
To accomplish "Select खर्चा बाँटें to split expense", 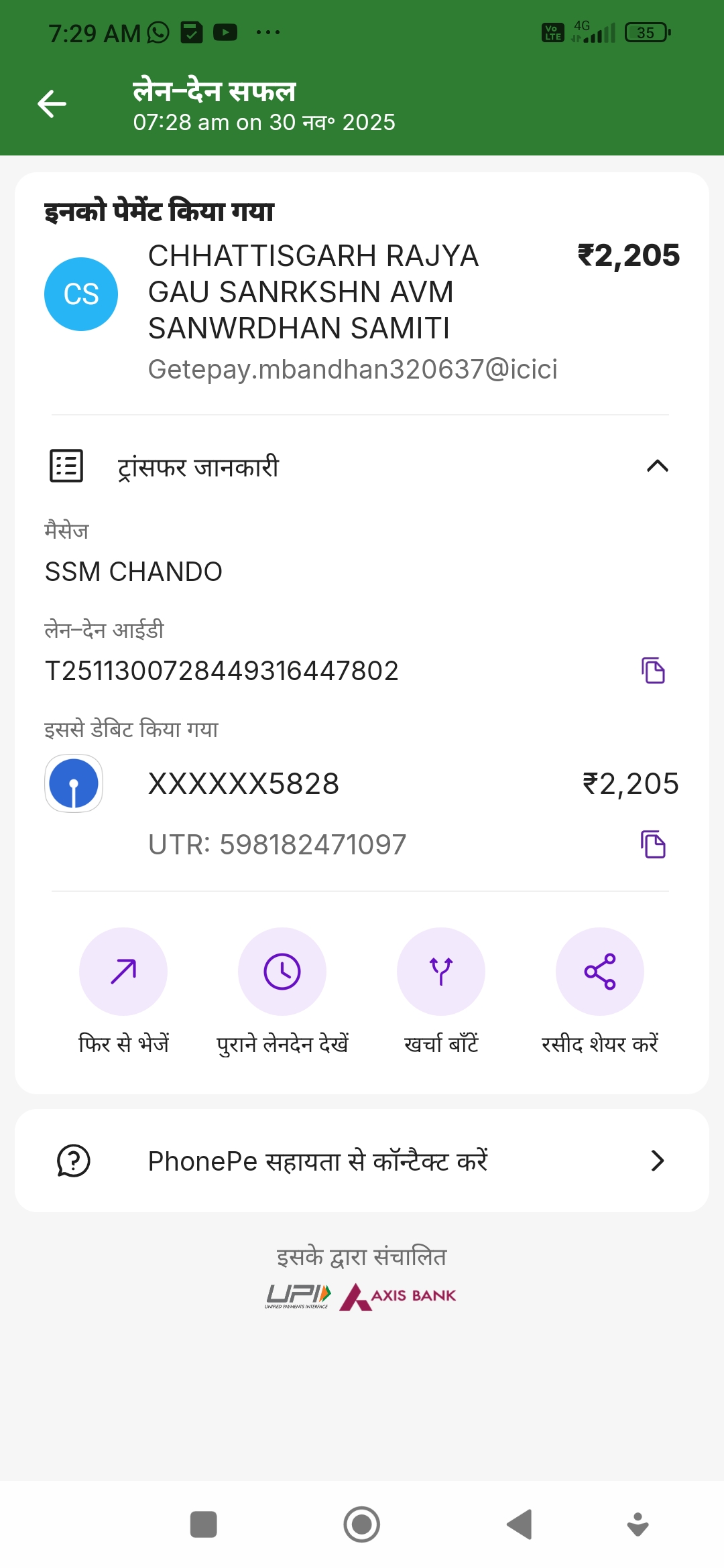I will pyautogui.click(x=441, y=972).
